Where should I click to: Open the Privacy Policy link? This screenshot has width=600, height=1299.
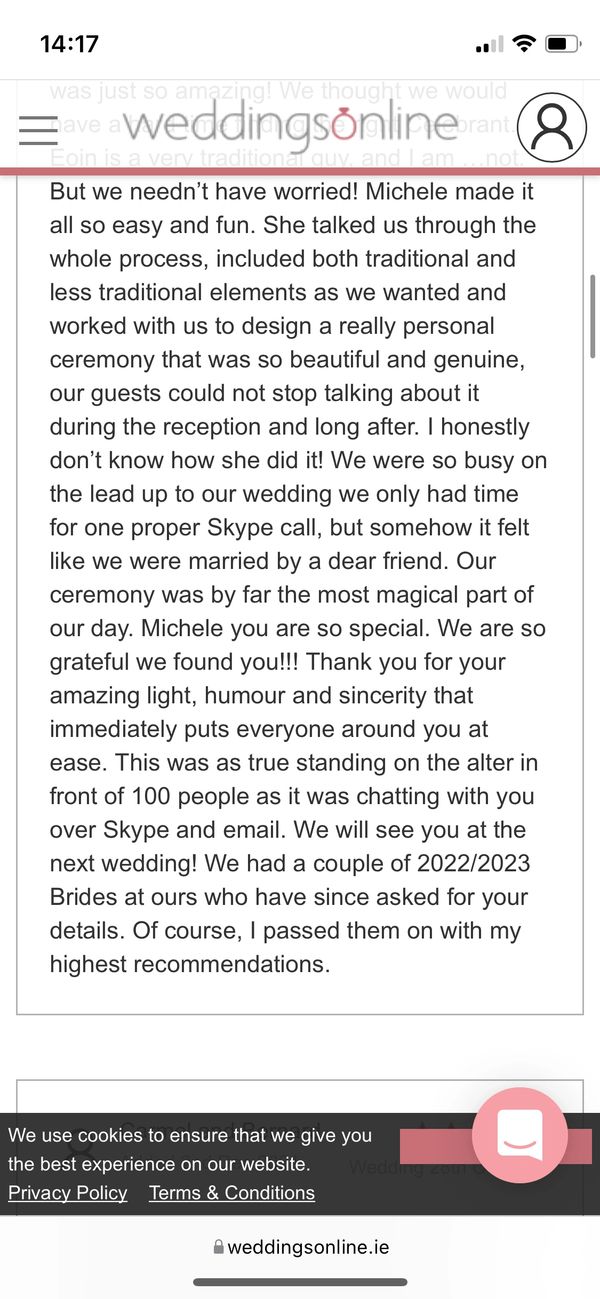click(68, 1193)
